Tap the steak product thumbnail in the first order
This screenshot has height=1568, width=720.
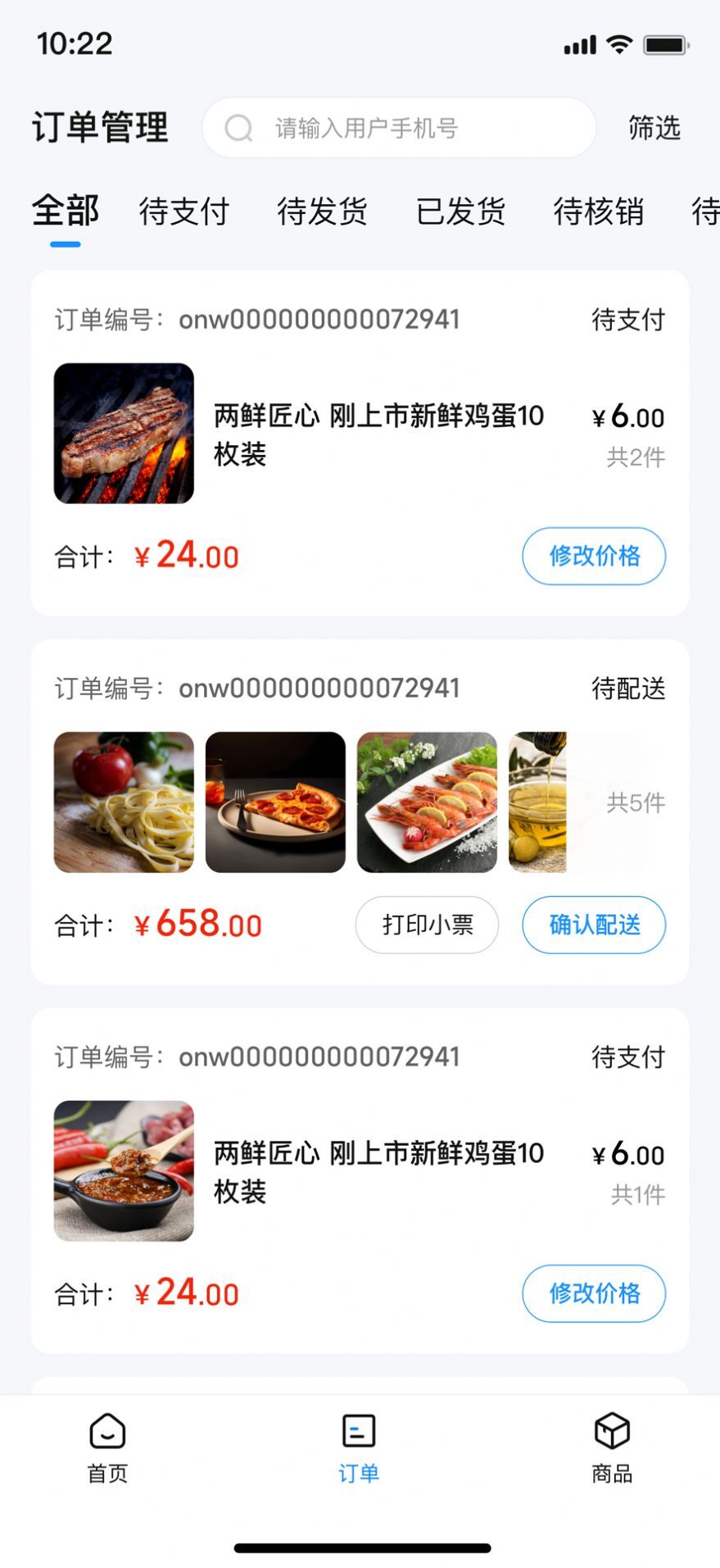(124, 433)
